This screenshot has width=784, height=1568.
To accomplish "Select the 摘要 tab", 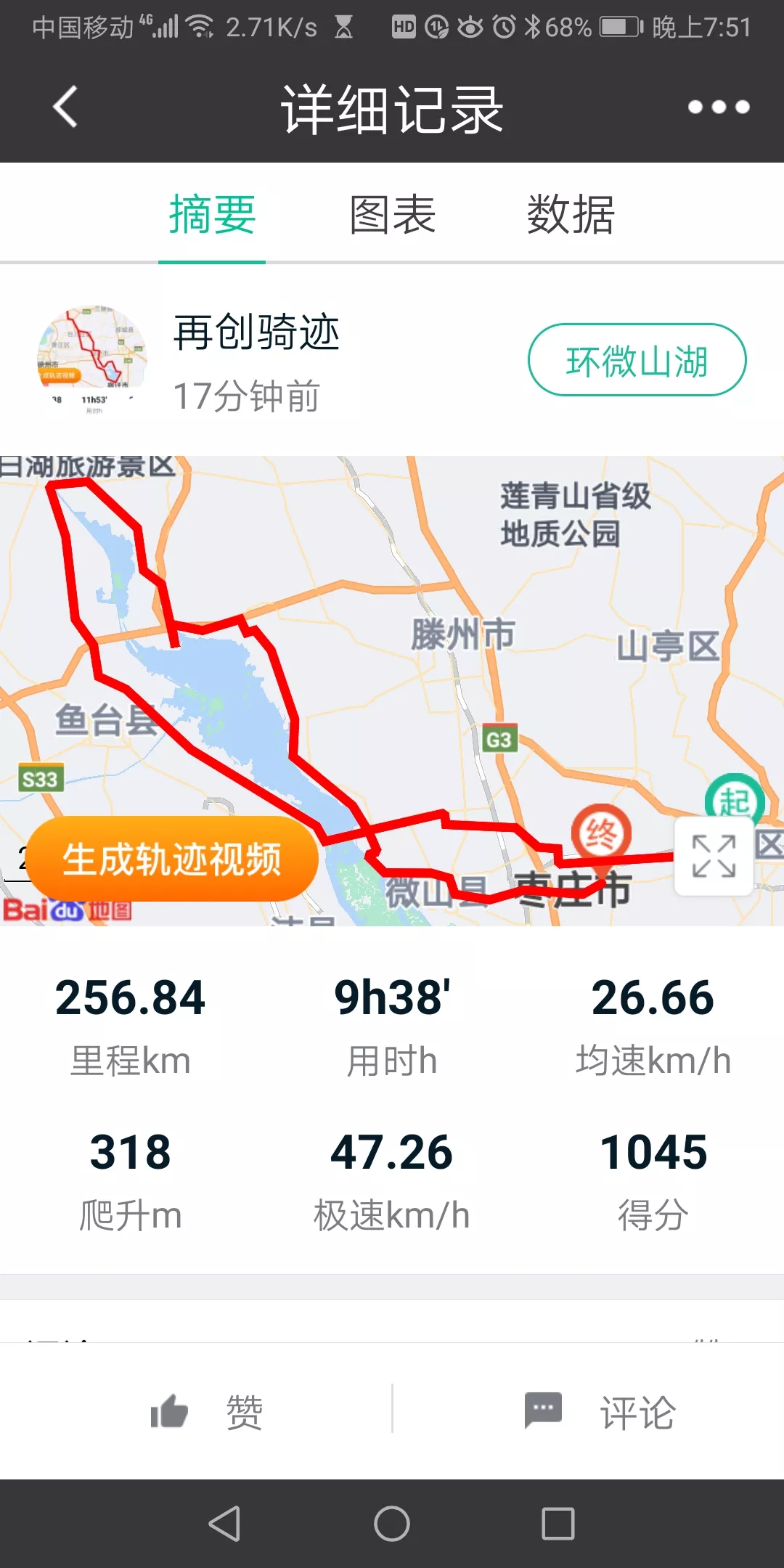I will coord(212,215).
